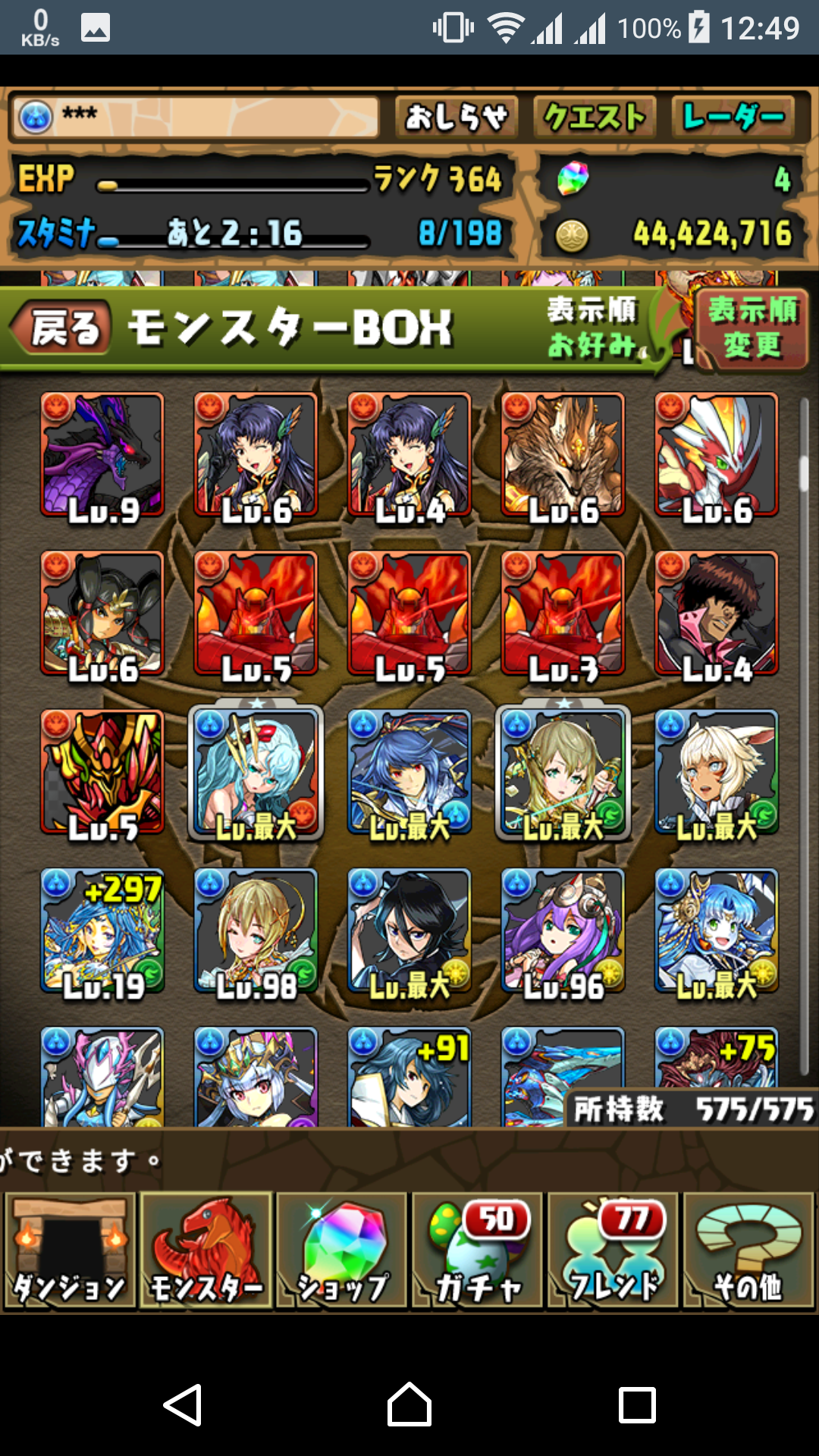The image size is (819, 1456).
Task: Select the brown wolf beast monster Lv.6
Action: [563, 455]
